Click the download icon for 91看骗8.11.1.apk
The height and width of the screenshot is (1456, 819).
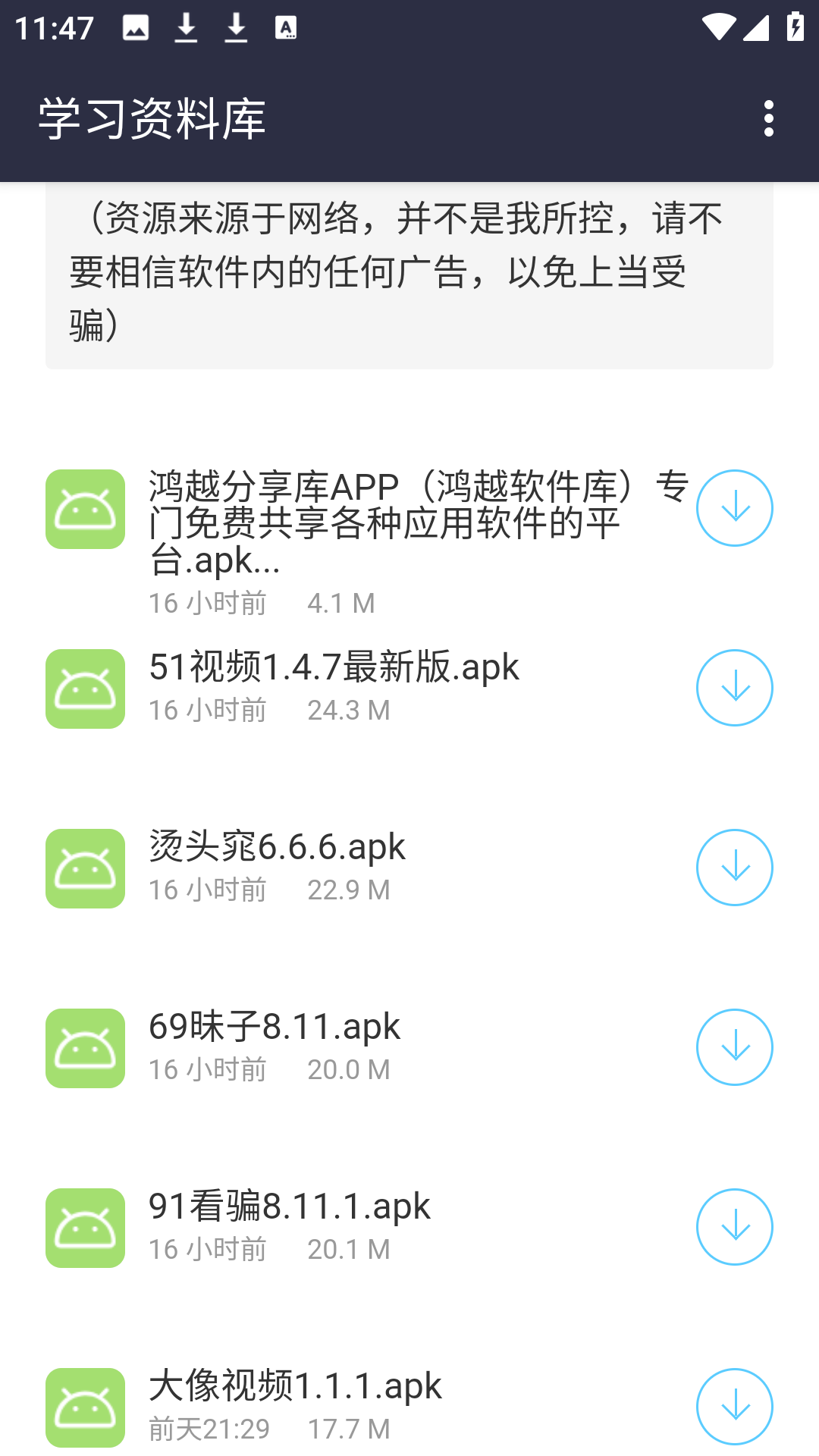(734, 1226)
